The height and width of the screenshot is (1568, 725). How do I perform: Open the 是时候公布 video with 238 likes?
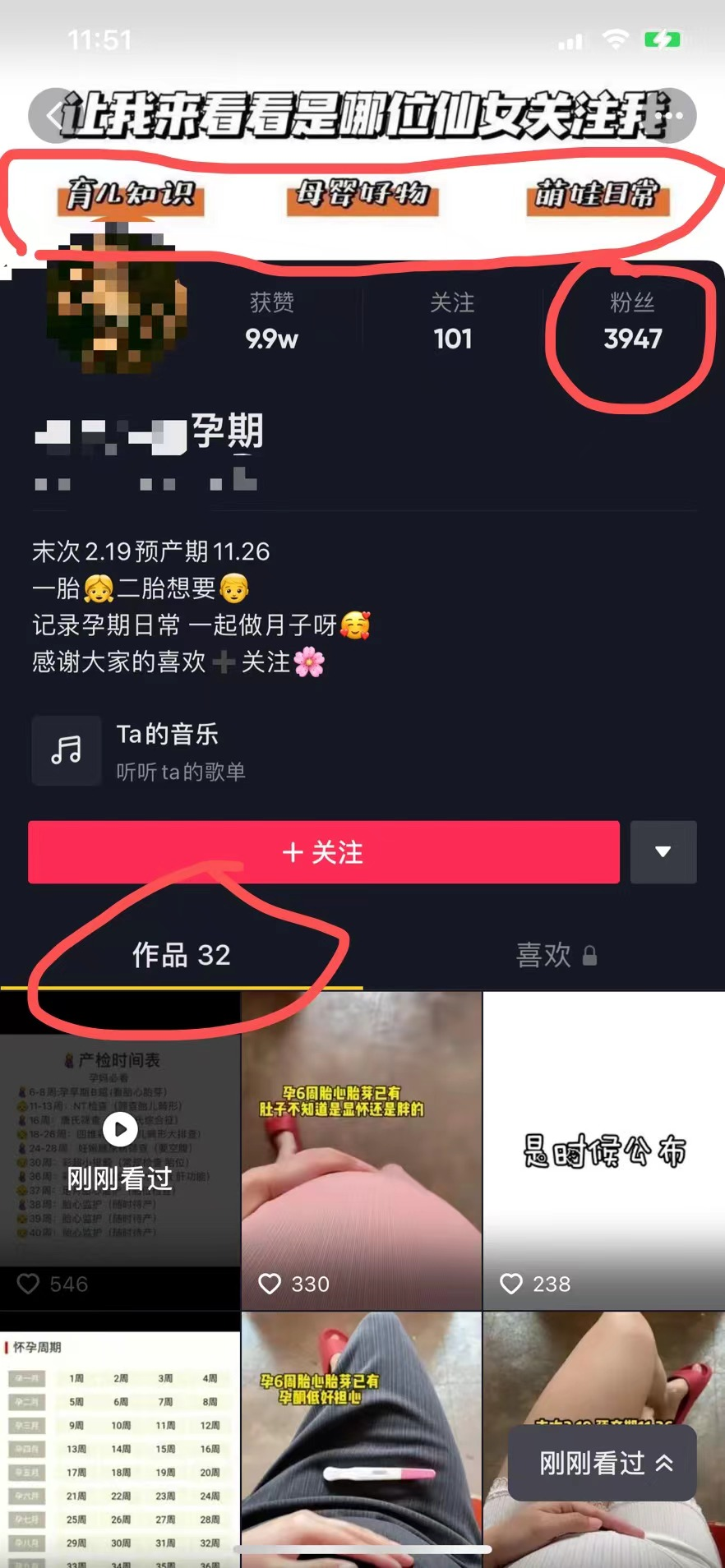click(x=604, y=1151)
